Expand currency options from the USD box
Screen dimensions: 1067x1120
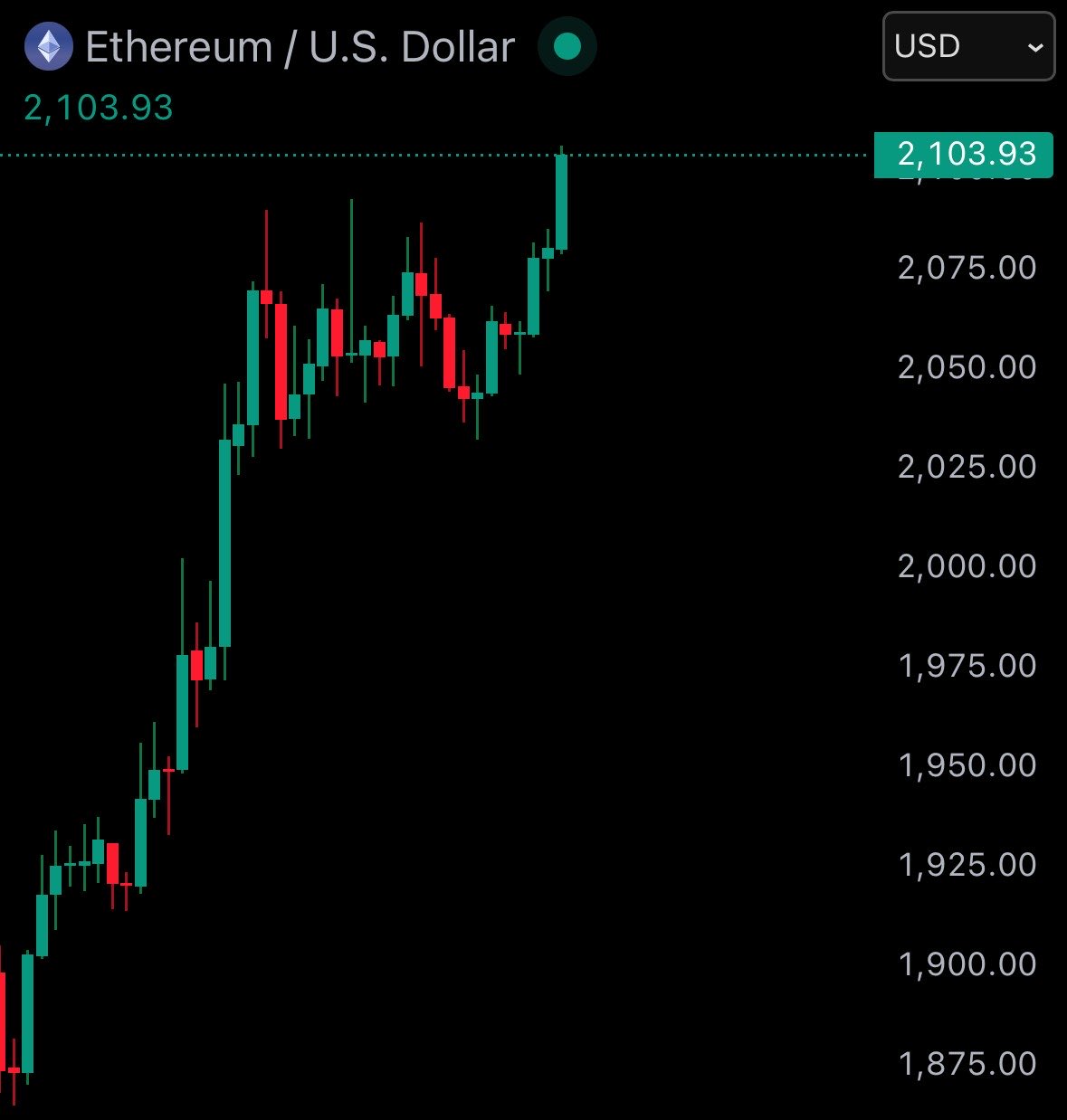(x=967, y=46)
